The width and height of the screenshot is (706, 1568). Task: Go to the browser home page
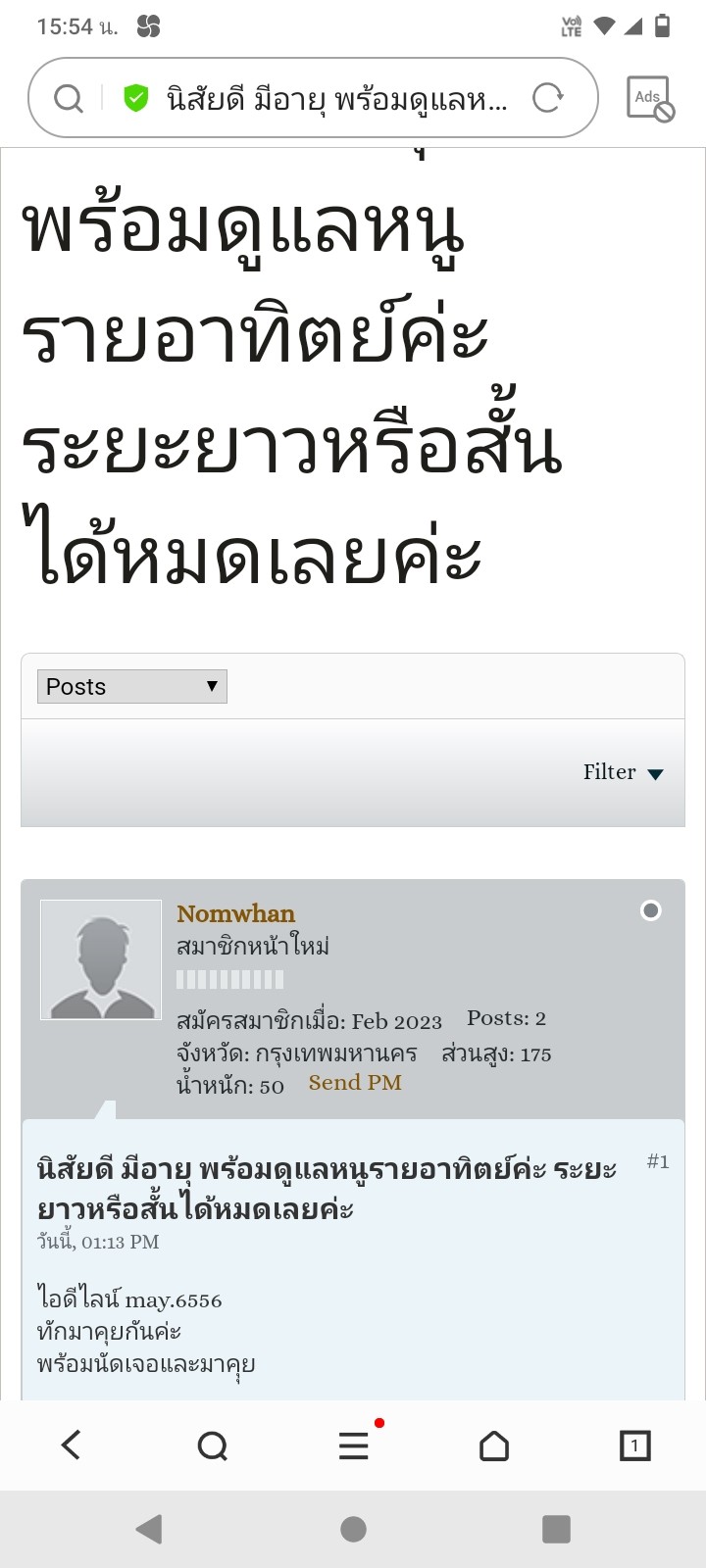pyautogui.click(x=494, y=1445)
